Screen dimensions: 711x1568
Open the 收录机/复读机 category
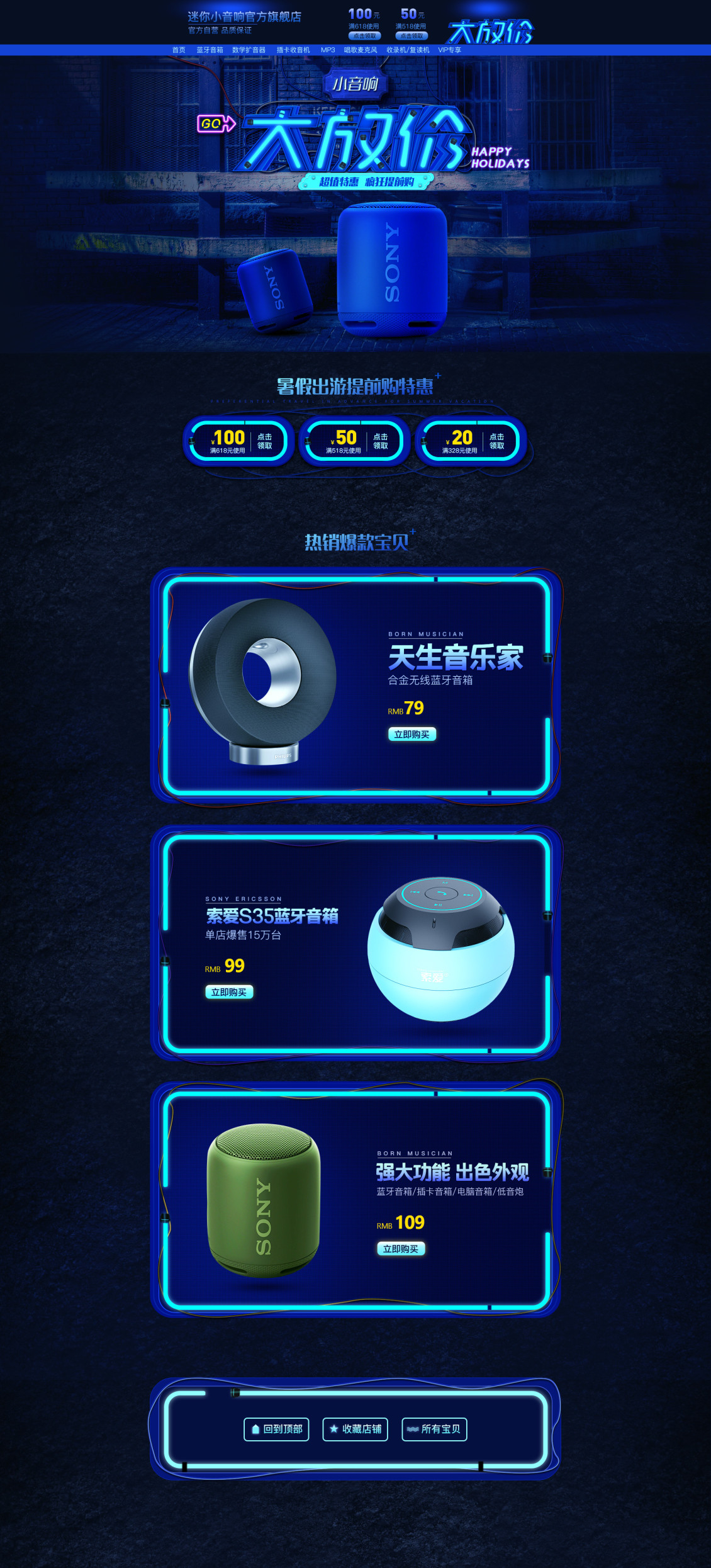[408, 50]
